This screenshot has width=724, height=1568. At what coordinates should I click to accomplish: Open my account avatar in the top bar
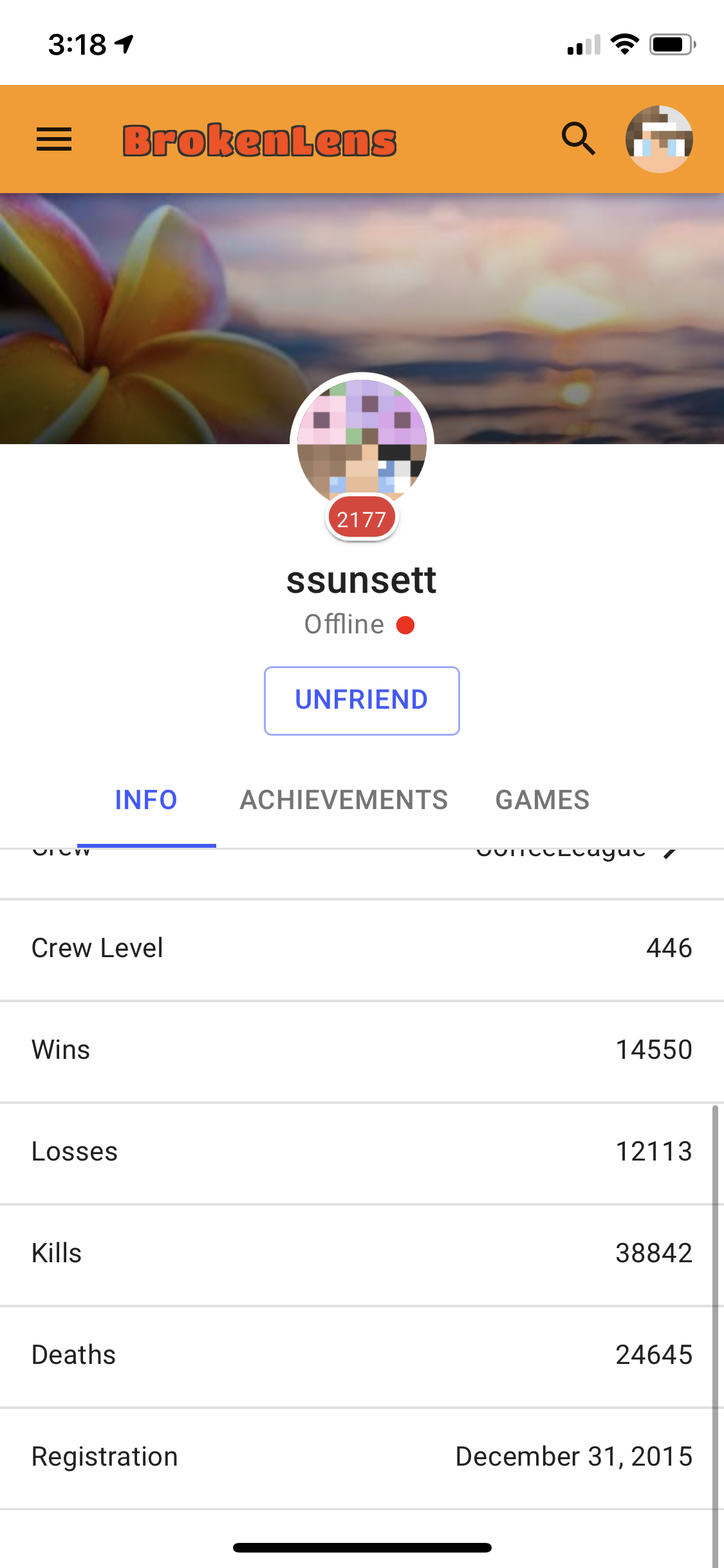[659, 139]
